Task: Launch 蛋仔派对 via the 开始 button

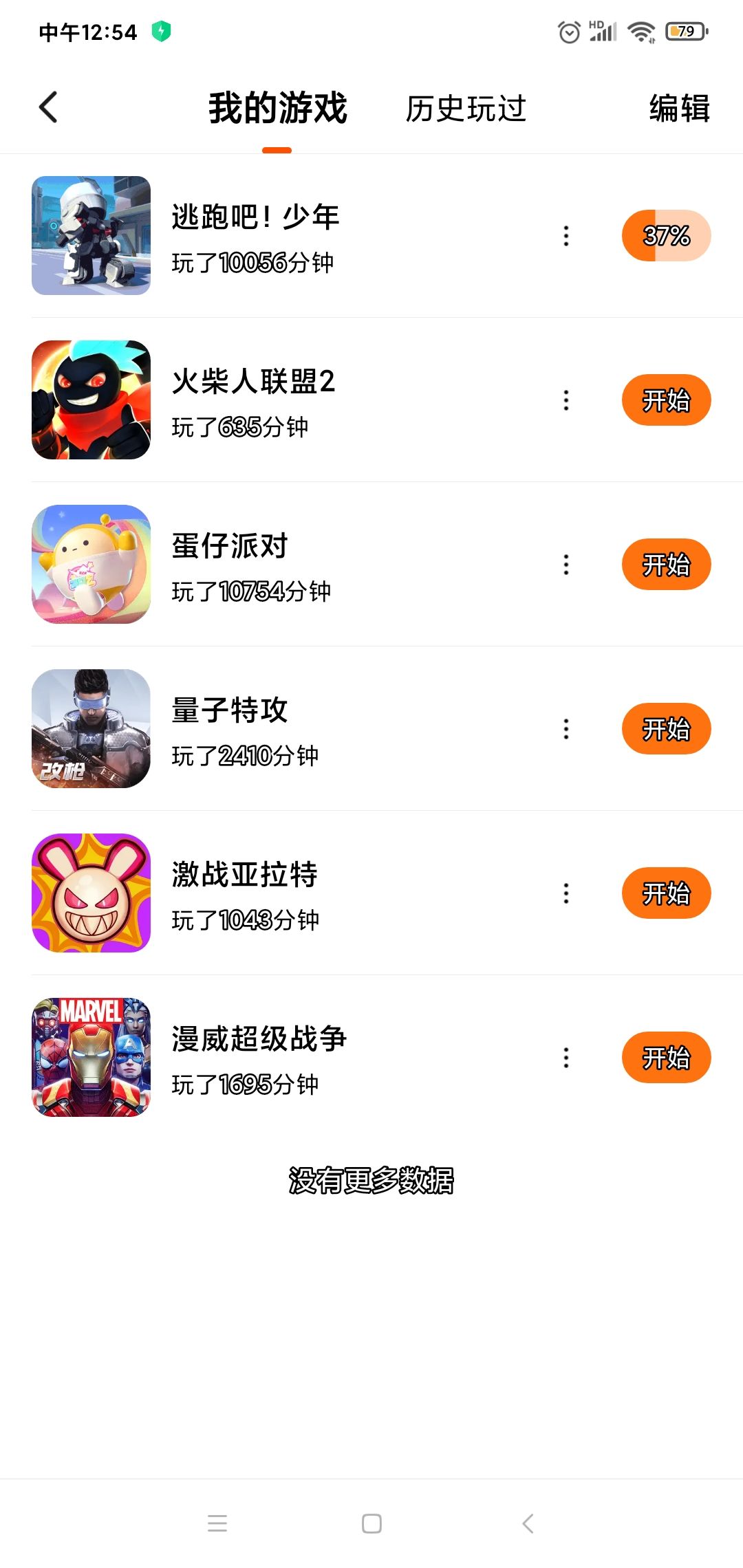Action: [666, 565]
